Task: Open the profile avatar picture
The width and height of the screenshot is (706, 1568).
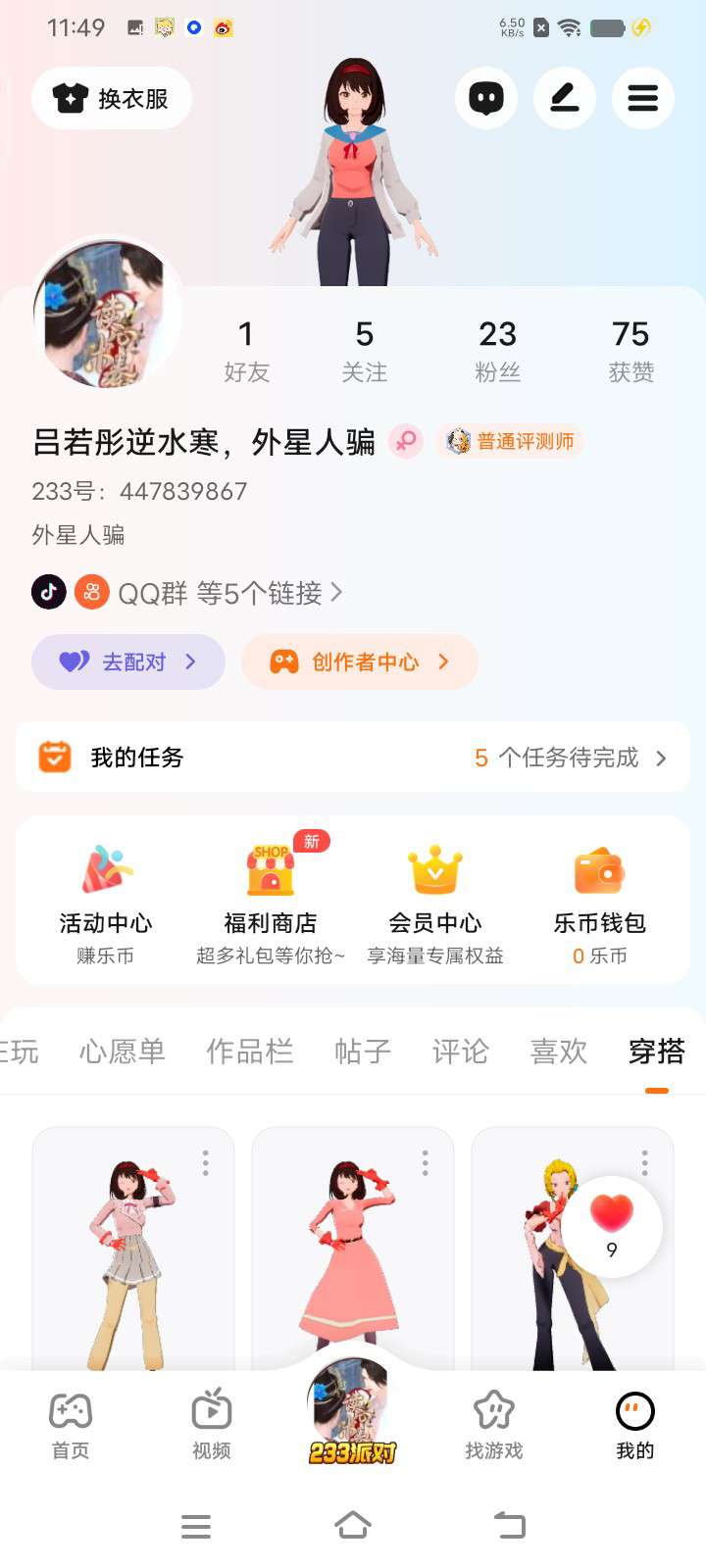Action: [x=108, y=316]
